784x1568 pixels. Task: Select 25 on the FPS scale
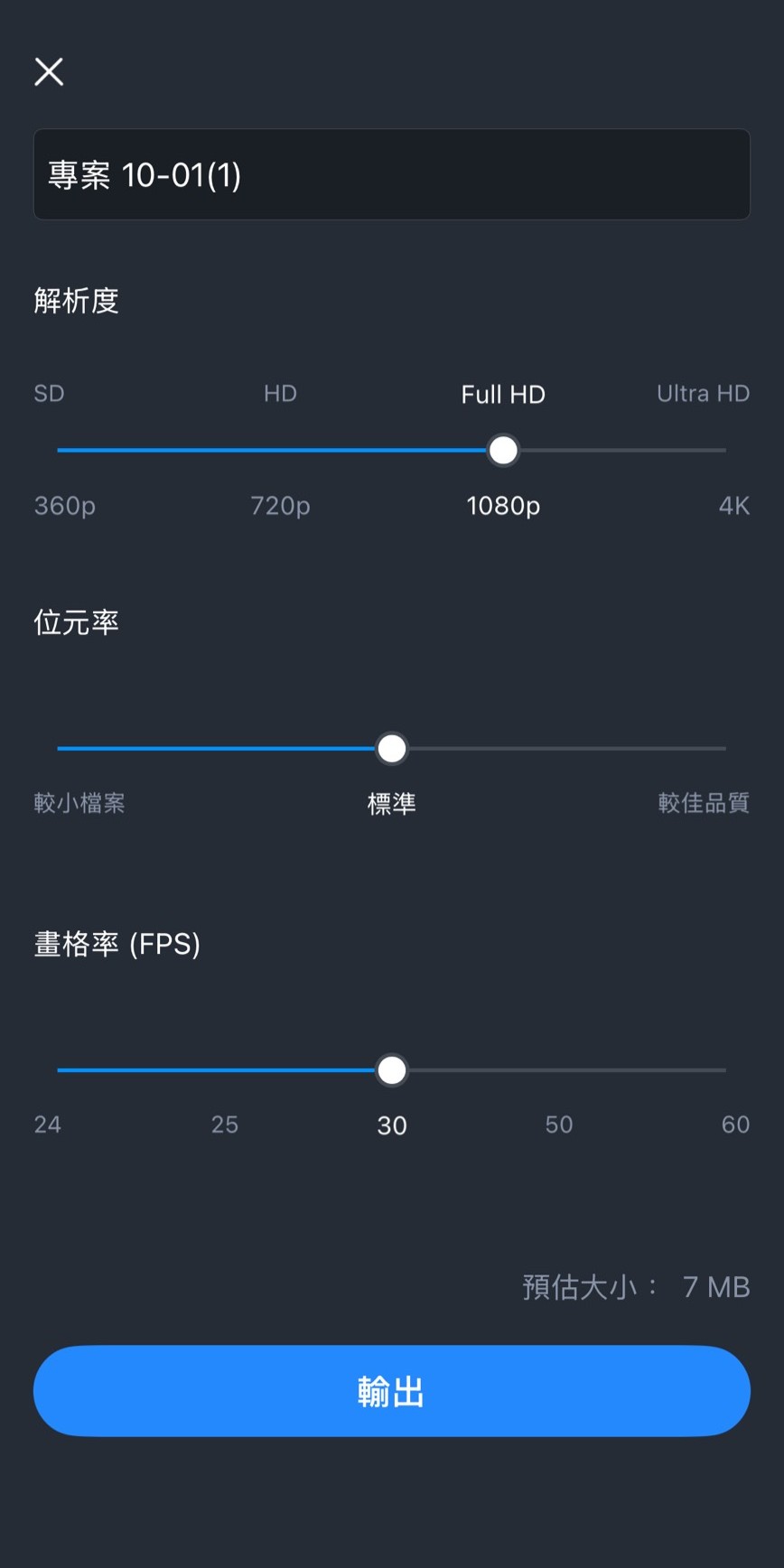click(225, 1125)
